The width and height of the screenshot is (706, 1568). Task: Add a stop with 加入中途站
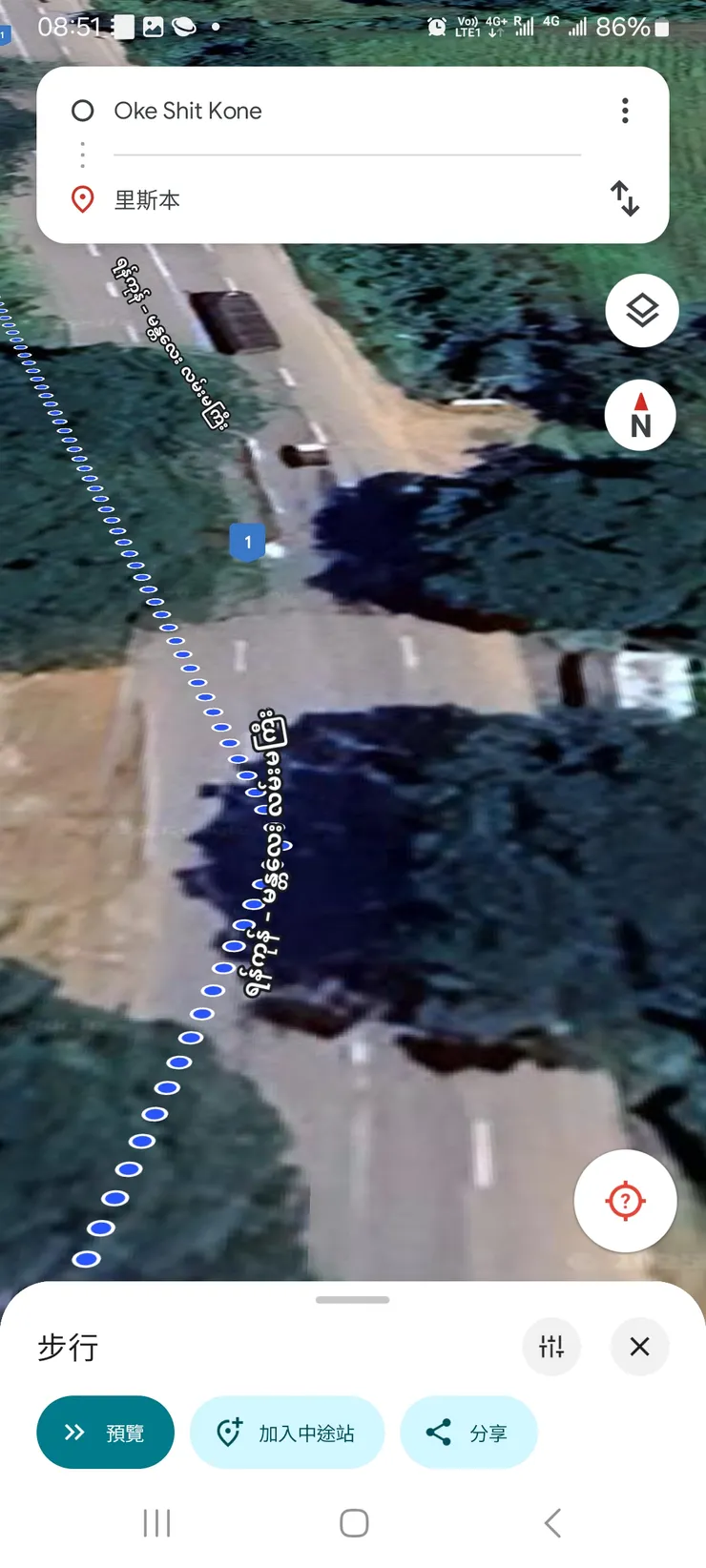tap(287, 1433)
